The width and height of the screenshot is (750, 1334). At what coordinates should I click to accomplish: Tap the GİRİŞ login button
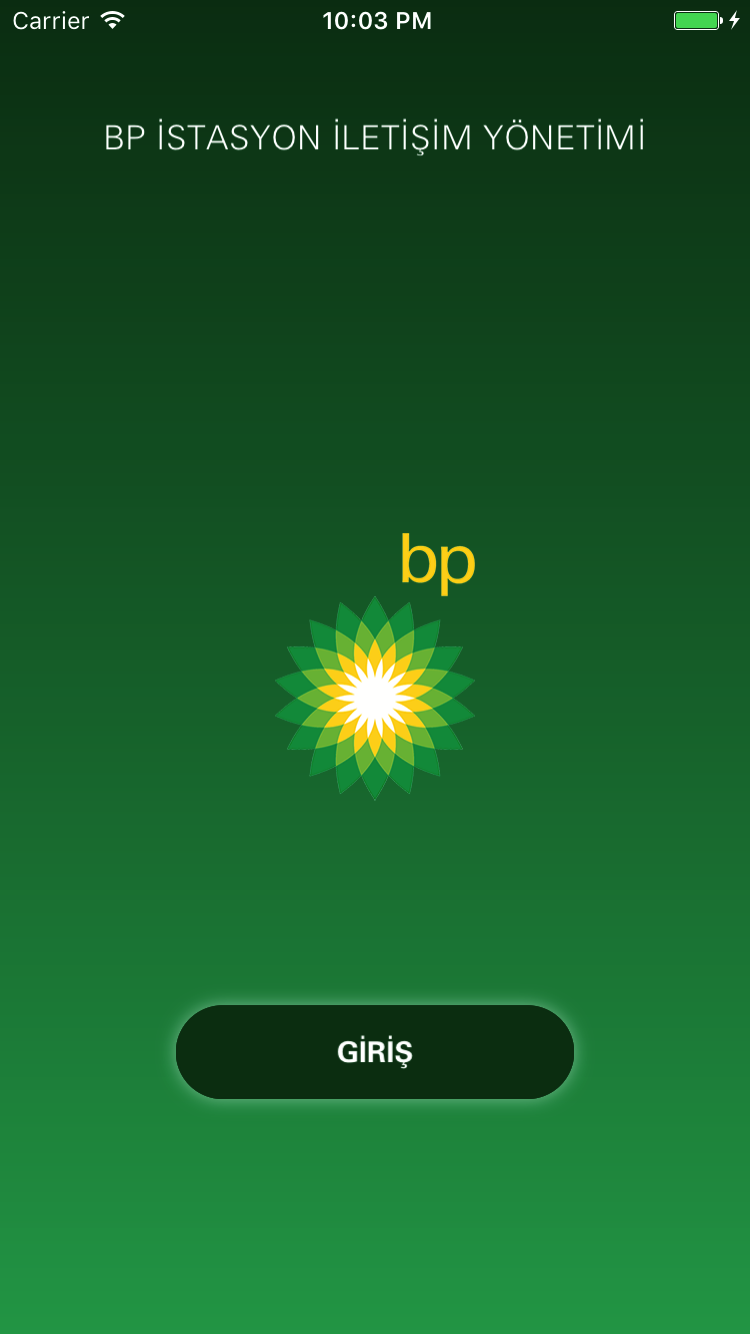375,1052
